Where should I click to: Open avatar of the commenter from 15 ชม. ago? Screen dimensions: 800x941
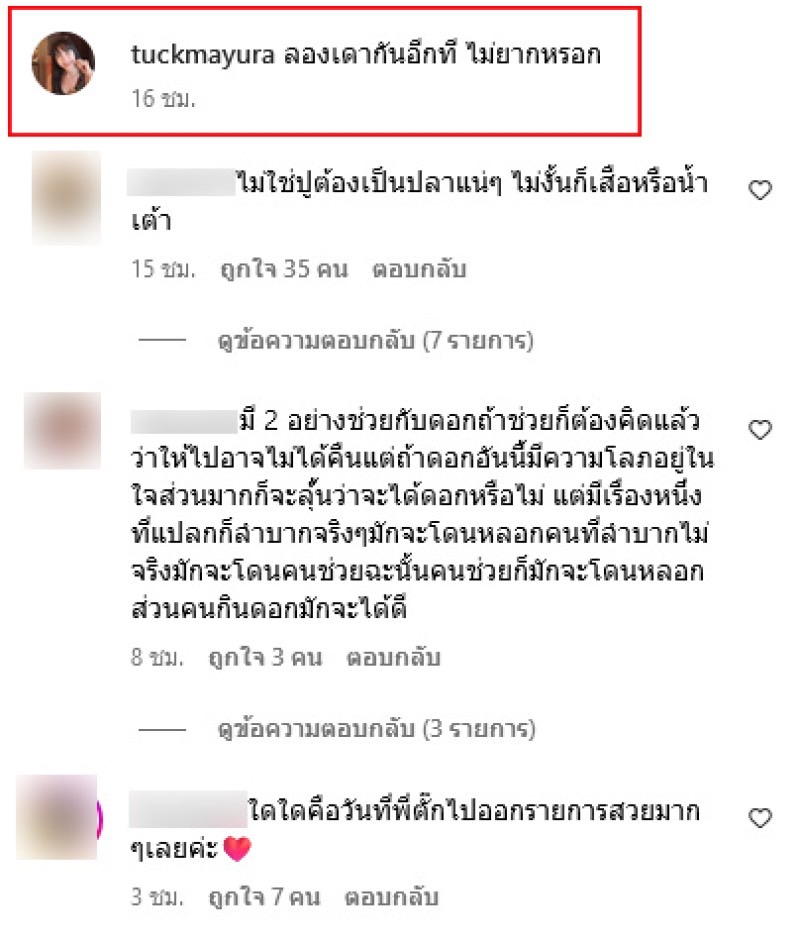(66, 198)
